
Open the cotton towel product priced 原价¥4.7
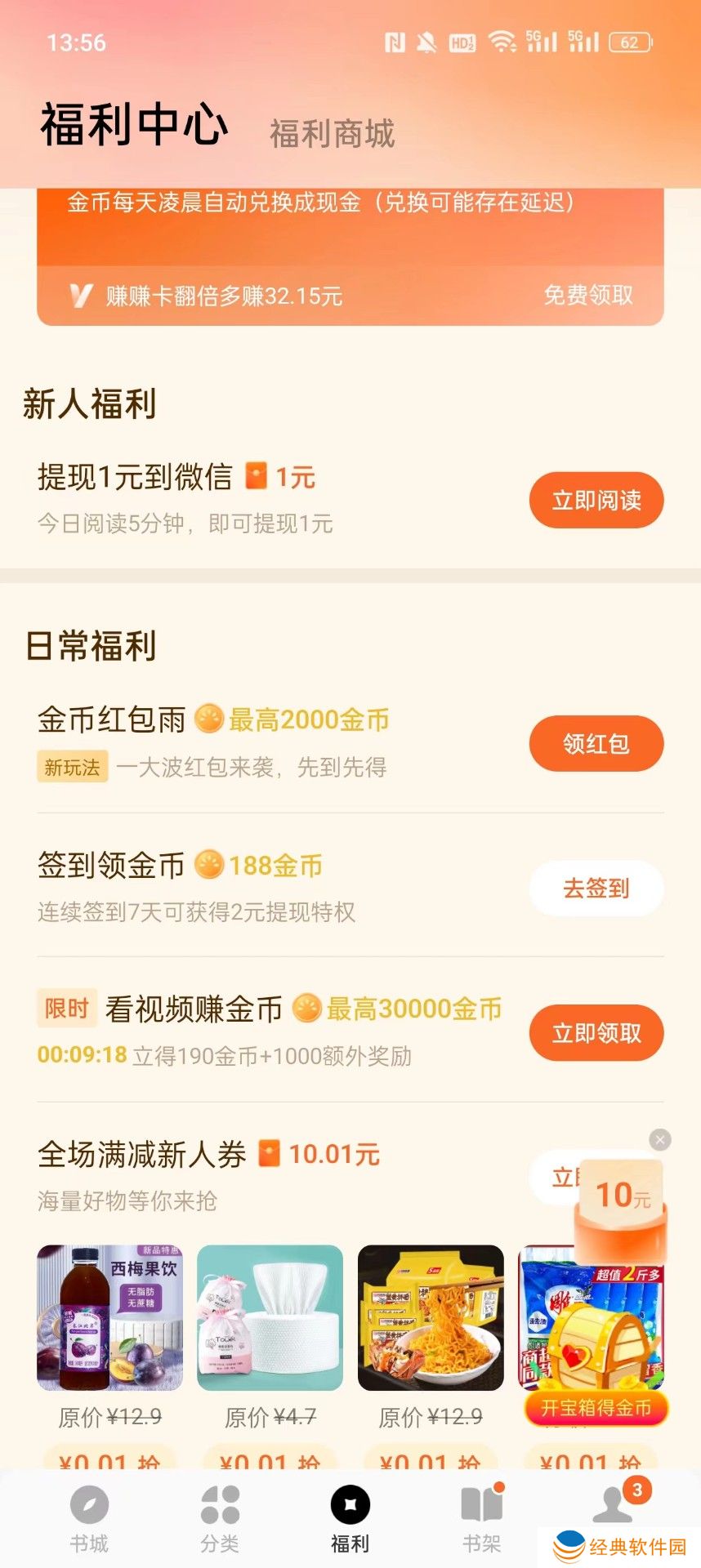(270, 1317)
